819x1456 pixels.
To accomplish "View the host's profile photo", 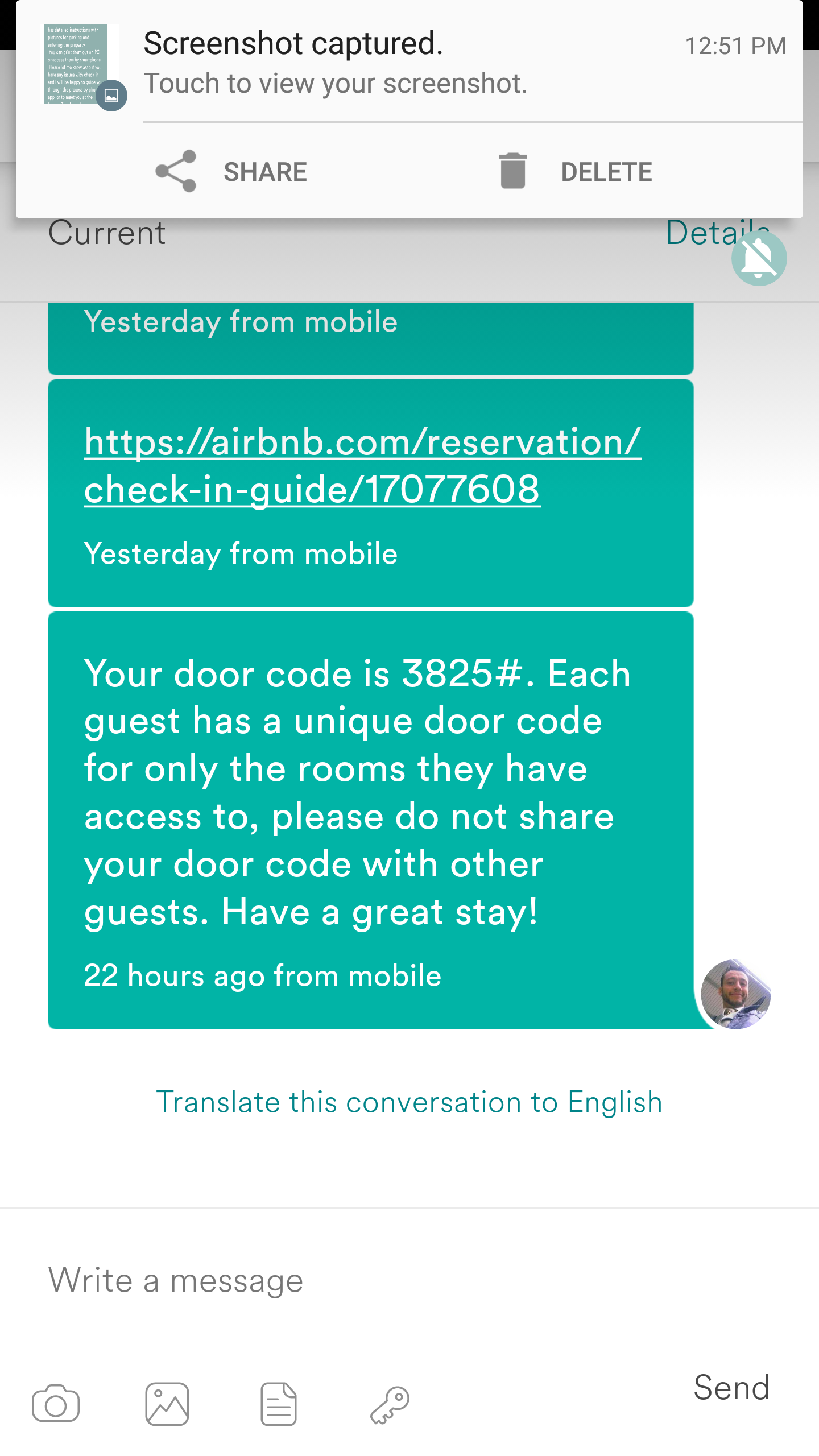I will pos(735,994).
